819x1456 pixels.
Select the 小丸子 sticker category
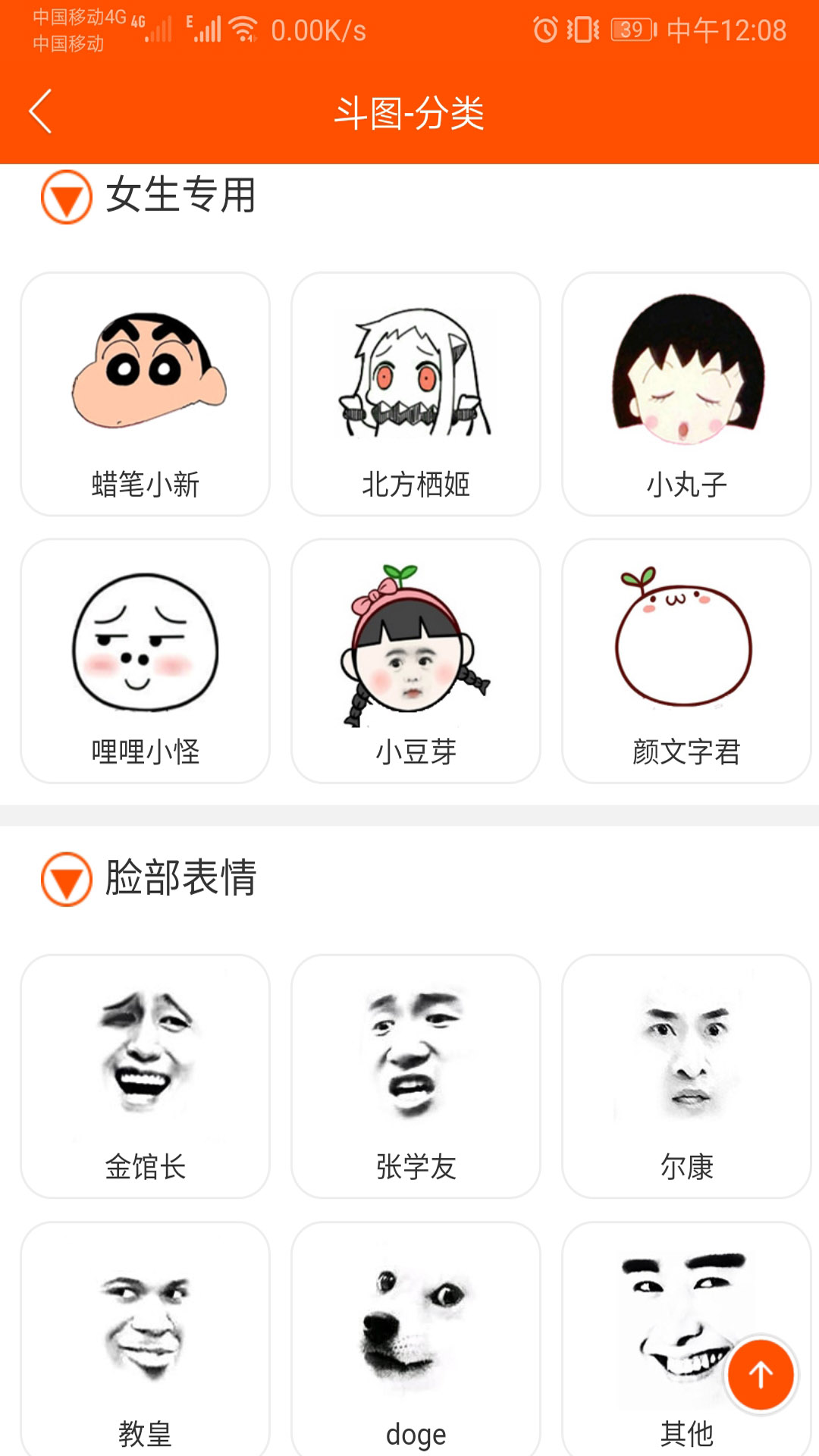tap(686, 394)
